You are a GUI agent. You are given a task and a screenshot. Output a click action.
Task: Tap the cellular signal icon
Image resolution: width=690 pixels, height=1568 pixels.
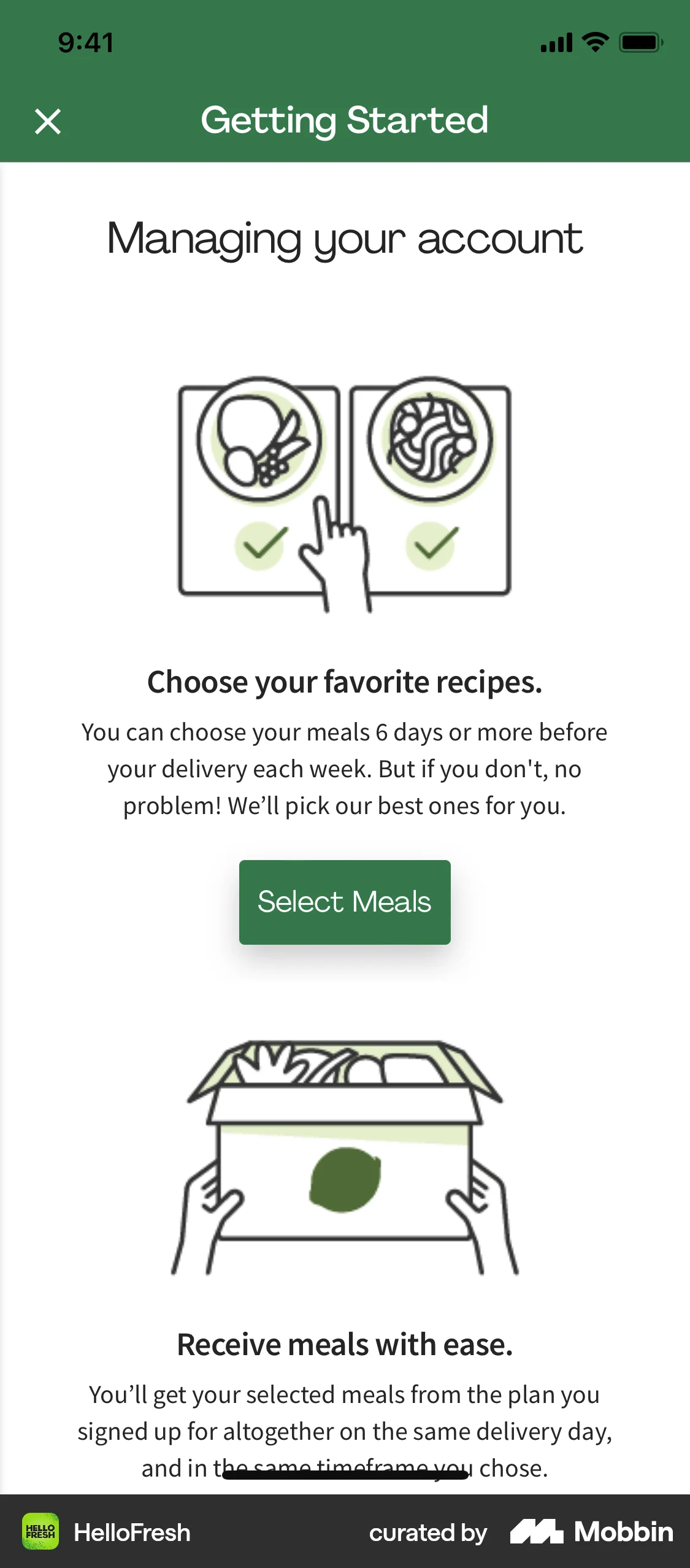tap(556, 42)
